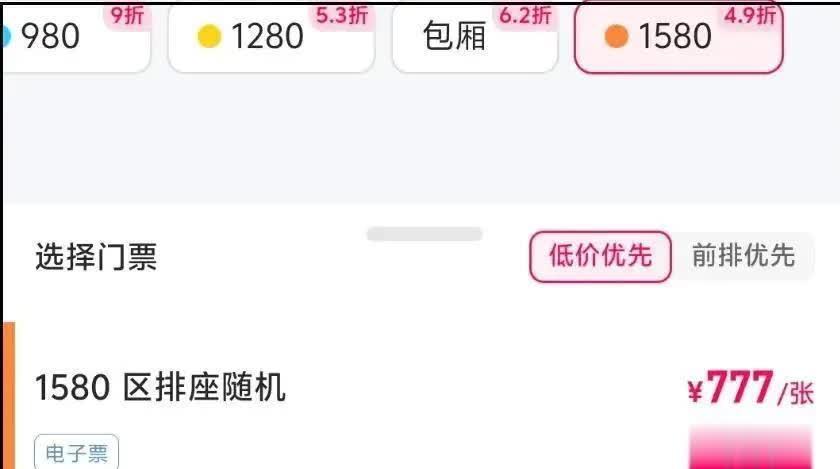
Task: Sort tickets by 低价优先
Action: (x=600, y=256)
